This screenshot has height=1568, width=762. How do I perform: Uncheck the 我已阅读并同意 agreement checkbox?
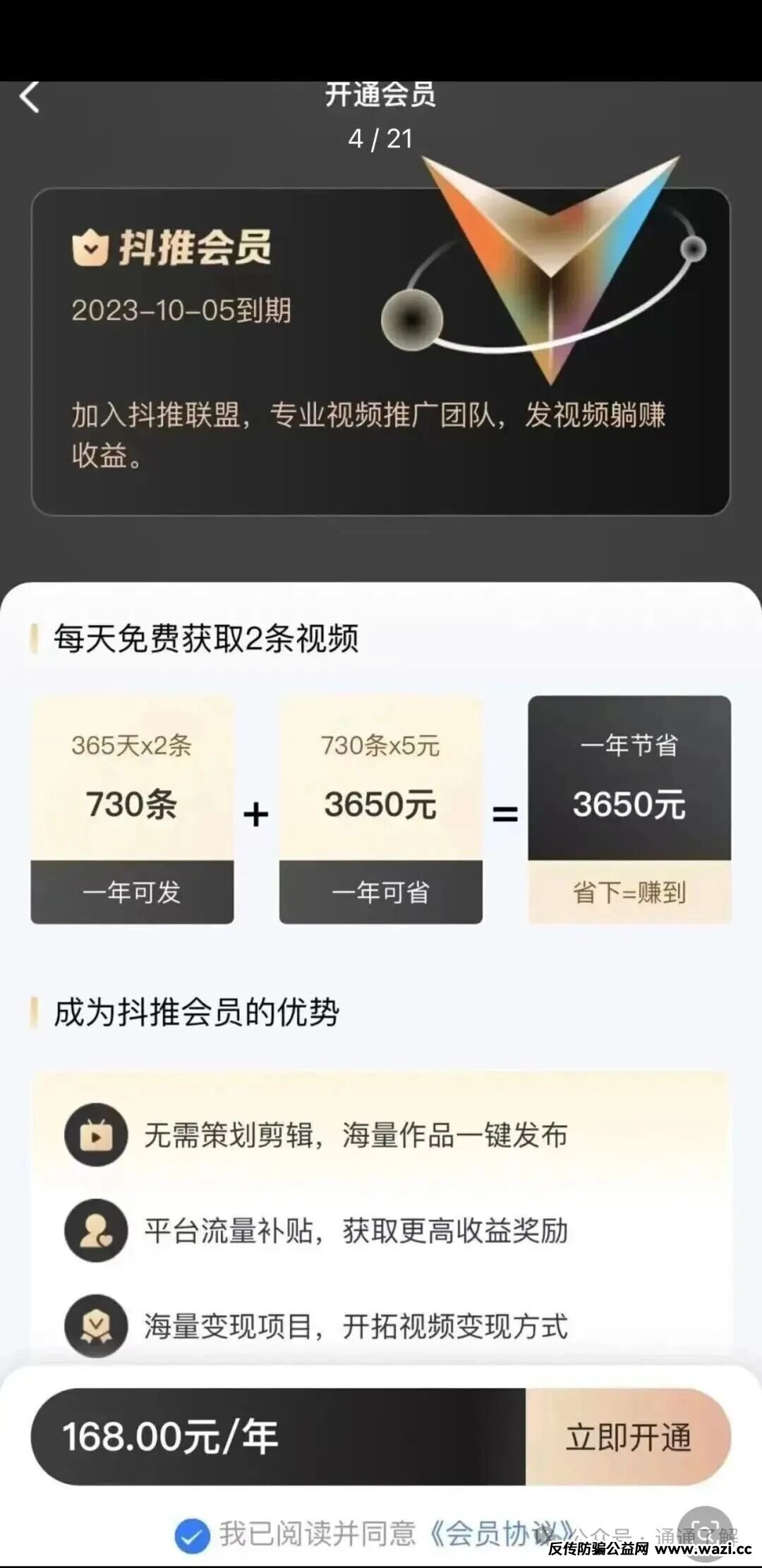point(192,1536)
